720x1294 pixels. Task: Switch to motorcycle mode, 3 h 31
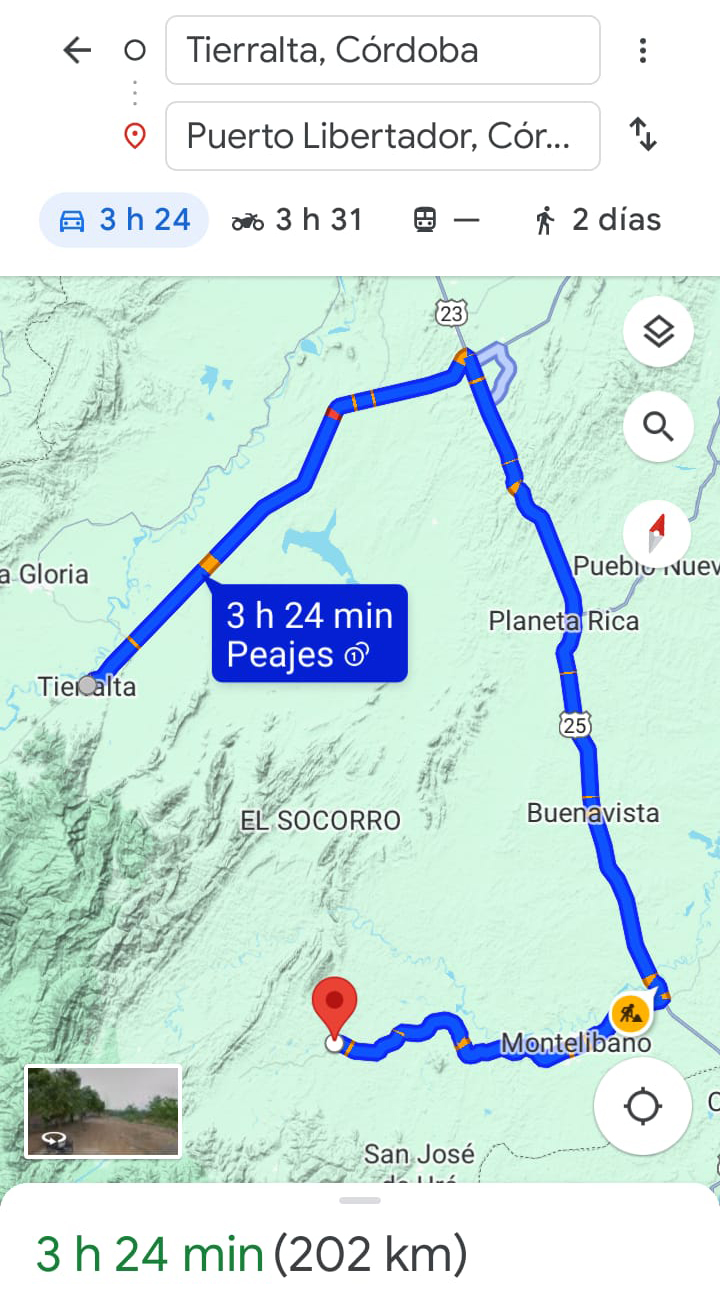pos(297,220)
